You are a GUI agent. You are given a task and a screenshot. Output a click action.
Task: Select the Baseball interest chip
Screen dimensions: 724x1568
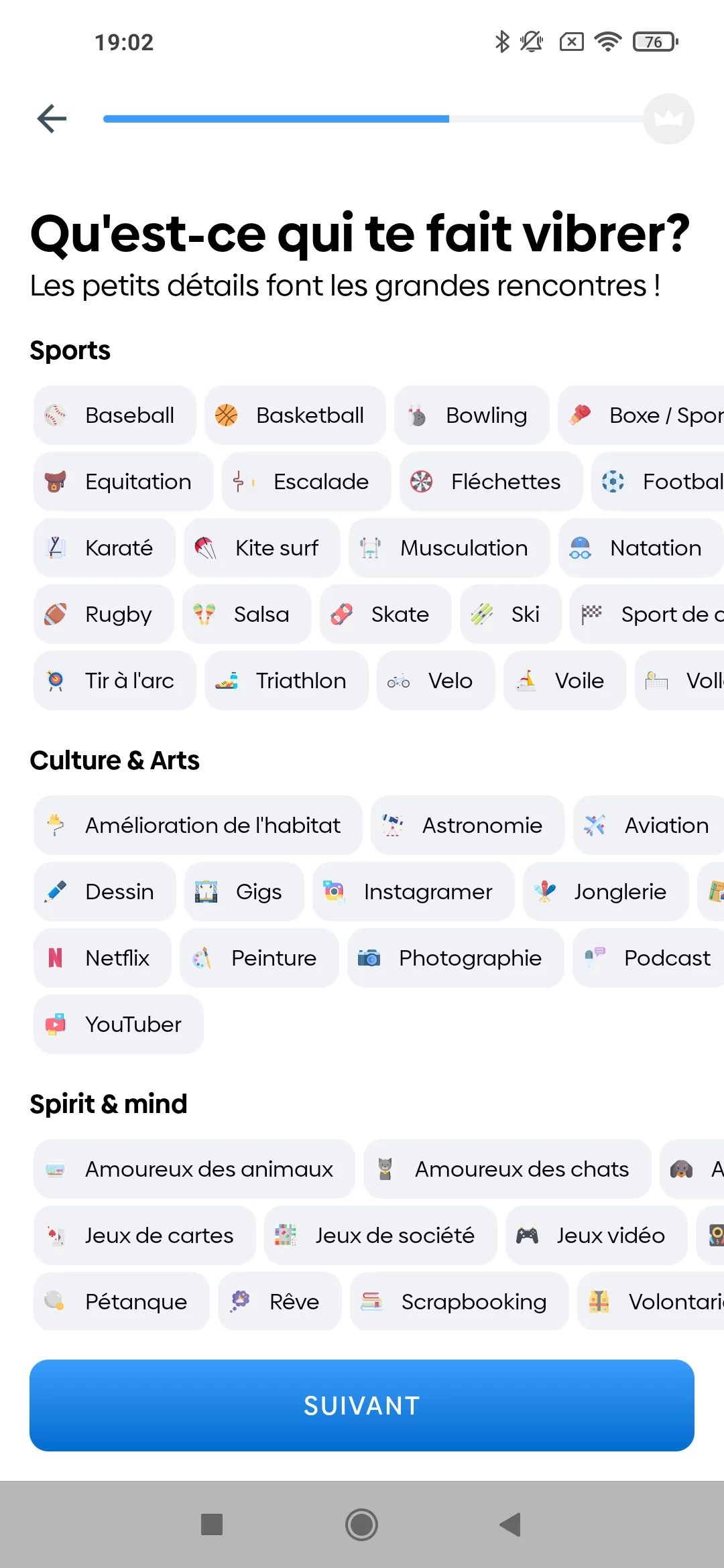point(115,415)
